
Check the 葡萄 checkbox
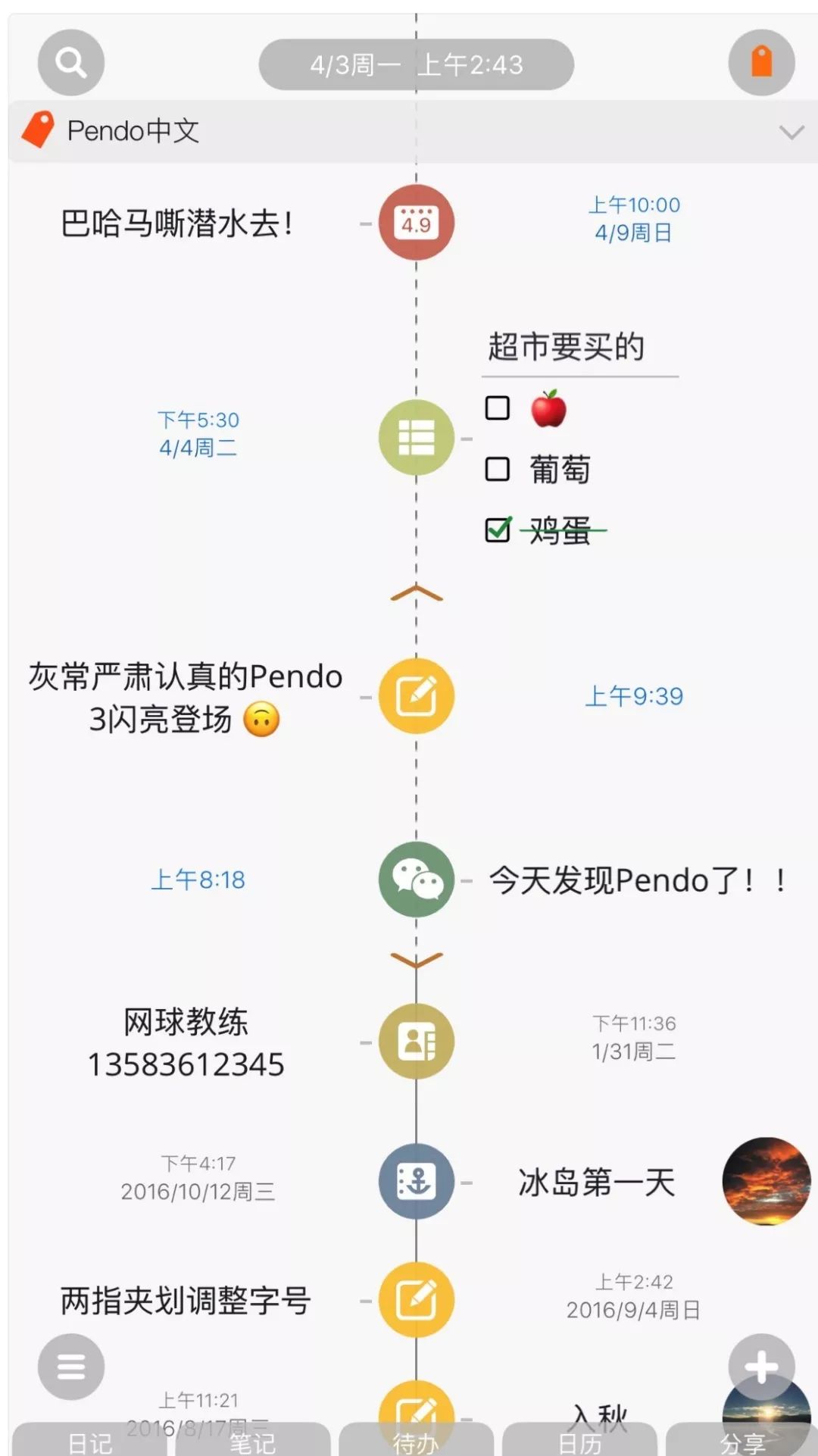pos(498,469)
